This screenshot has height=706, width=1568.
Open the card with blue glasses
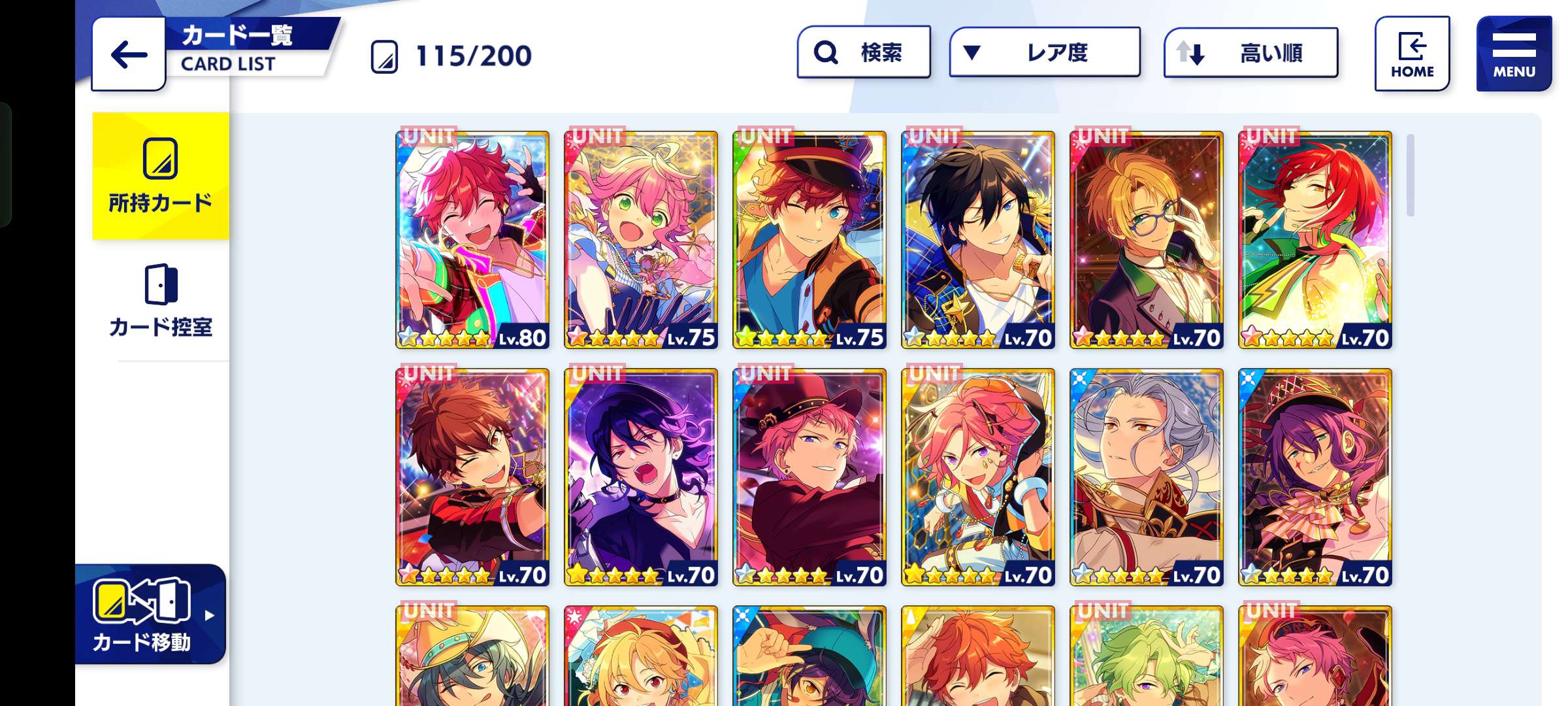click(x=1147, y=239)
